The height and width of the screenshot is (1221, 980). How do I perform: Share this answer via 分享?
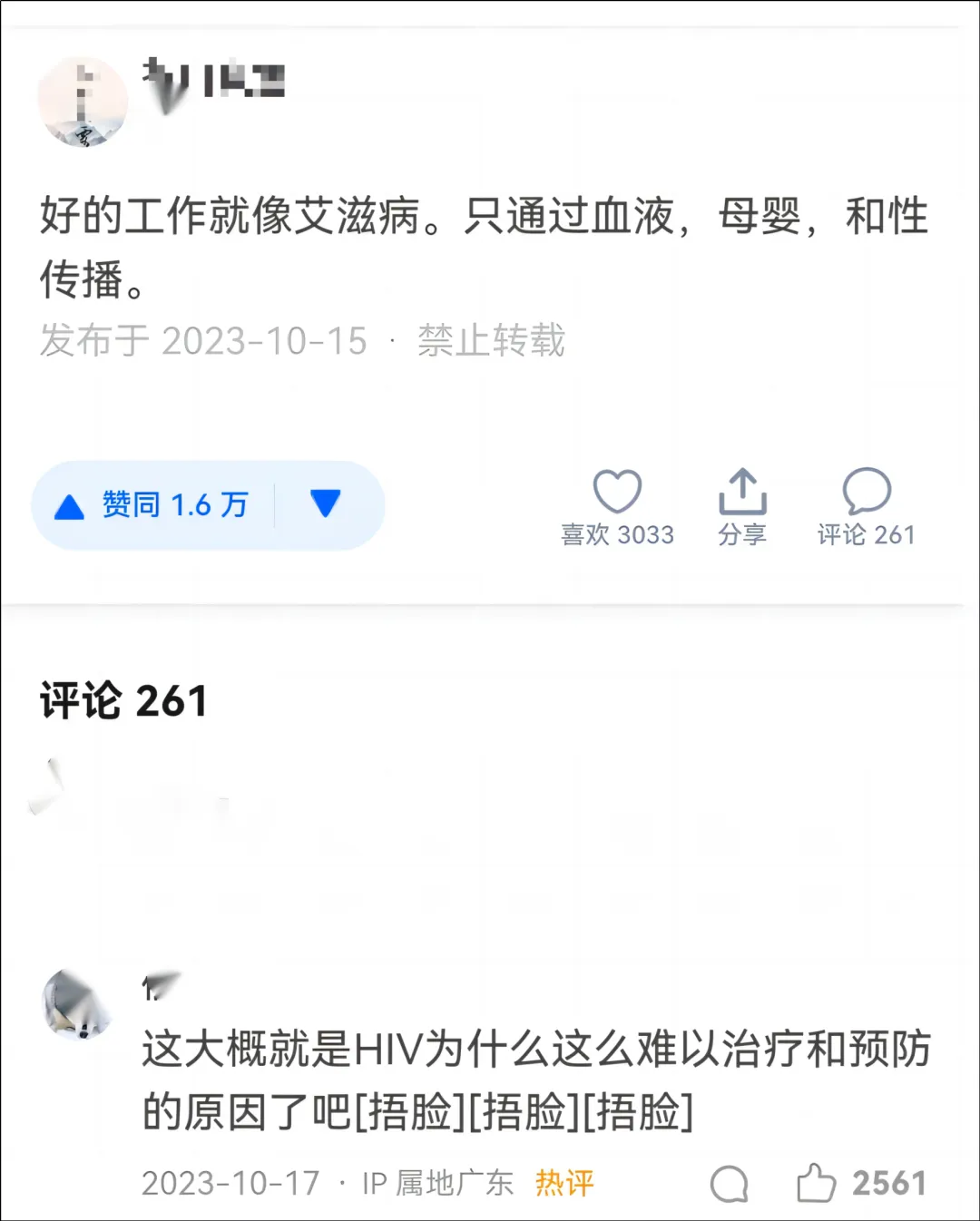pos(742,493)
